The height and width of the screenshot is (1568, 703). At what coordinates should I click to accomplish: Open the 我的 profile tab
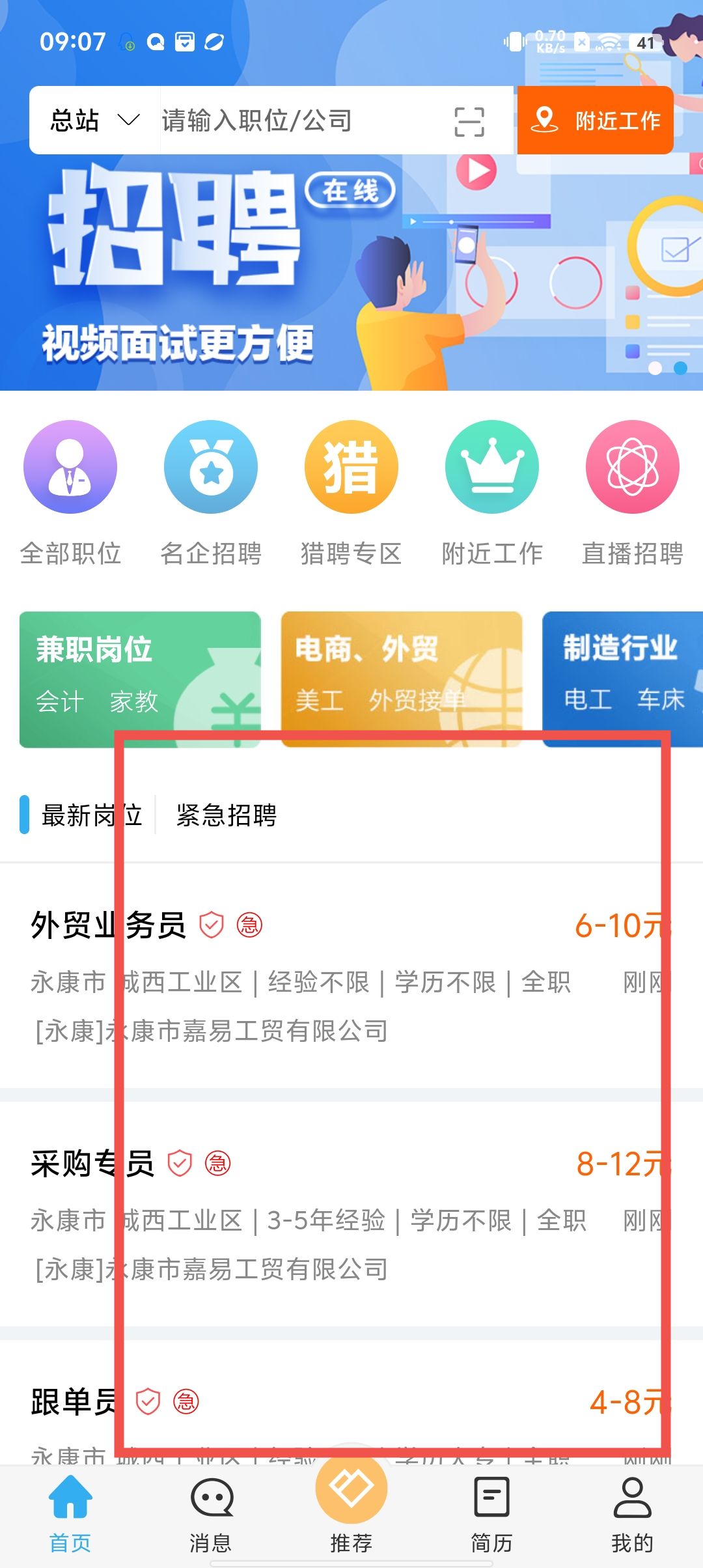click(631, 1514)
